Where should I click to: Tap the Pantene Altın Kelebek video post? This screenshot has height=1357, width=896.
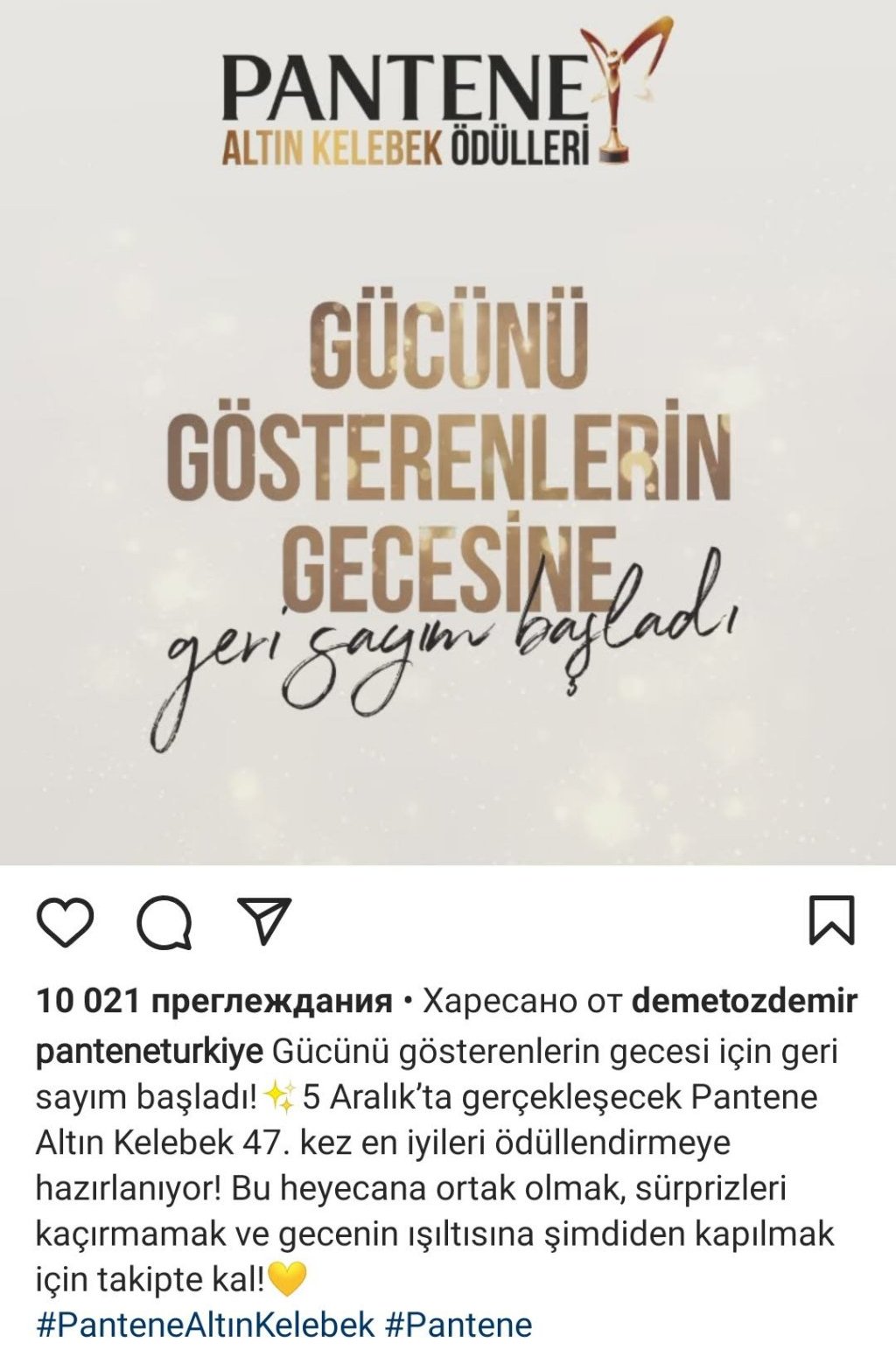pyautogui.click(x=448, y=437)
